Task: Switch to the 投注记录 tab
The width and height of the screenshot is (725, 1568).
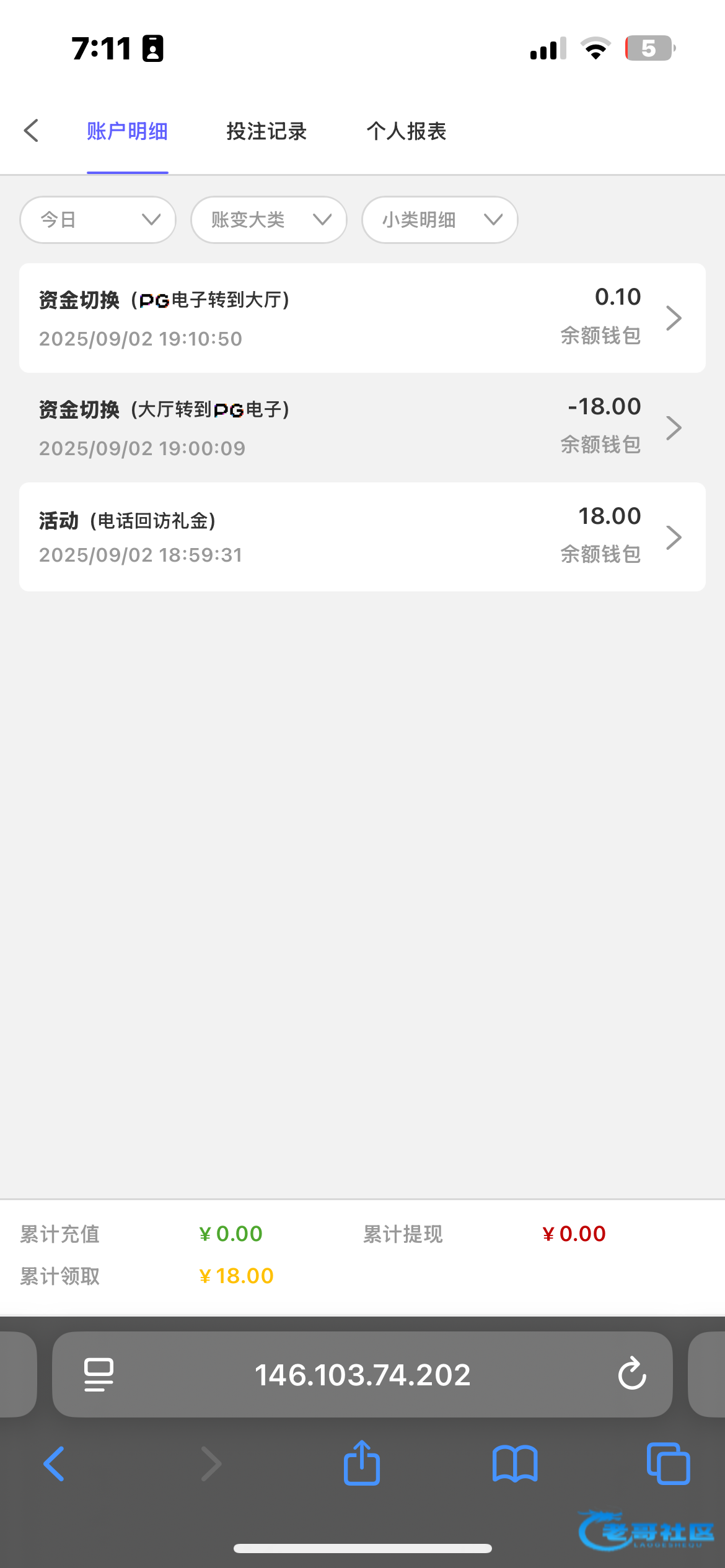Action: [x=266, y=131]
